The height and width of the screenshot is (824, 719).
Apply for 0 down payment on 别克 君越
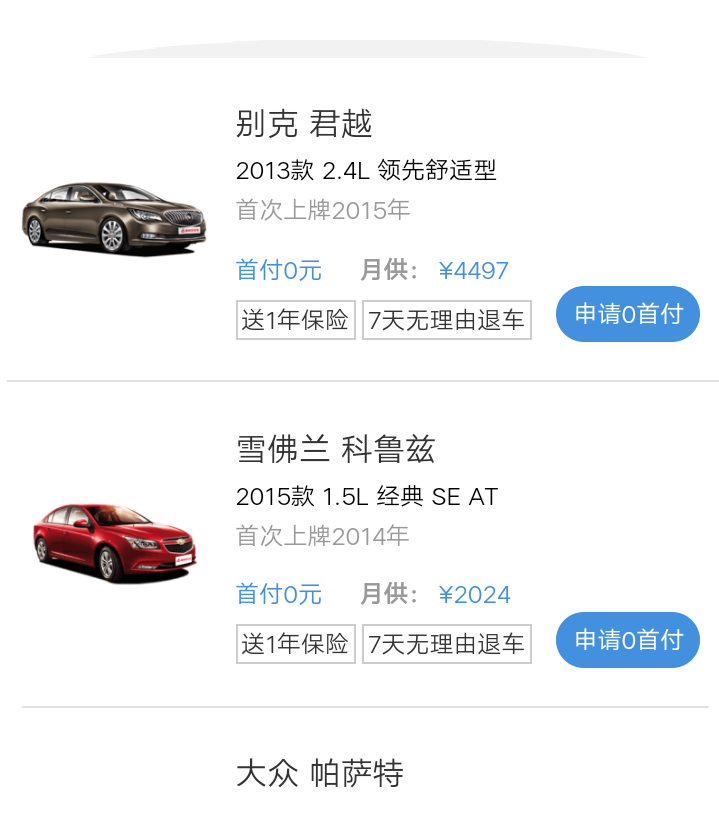point(628,314)
